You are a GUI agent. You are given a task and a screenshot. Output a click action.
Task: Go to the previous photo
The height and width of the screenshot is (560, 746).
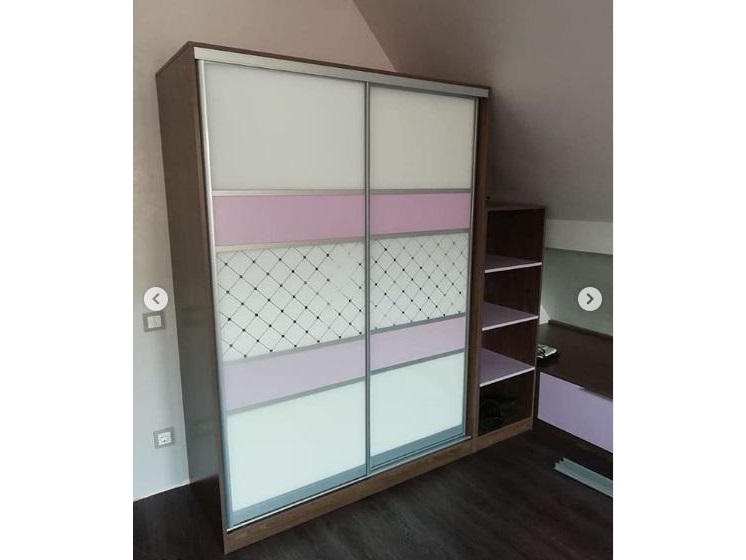[156, 299]
